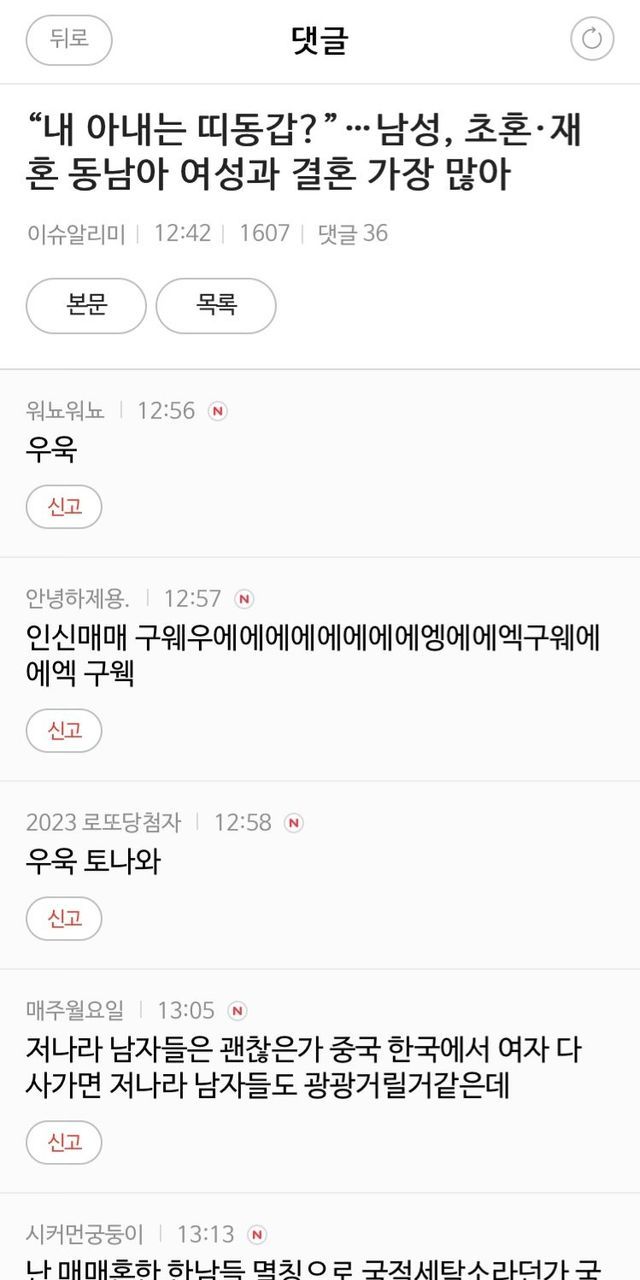Refresh the comments list
The height and width of the screenshot is (1280, 640).
(592, 40)
